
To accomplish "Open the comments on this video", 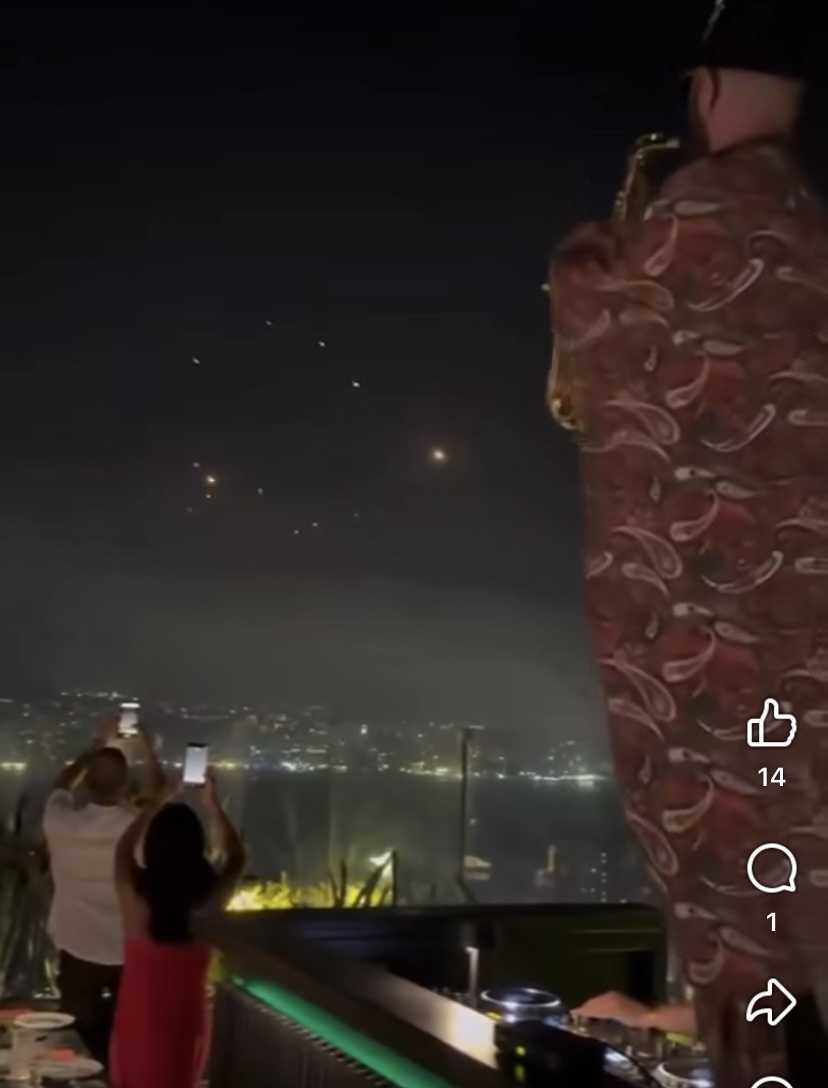I will pos(772,868).
